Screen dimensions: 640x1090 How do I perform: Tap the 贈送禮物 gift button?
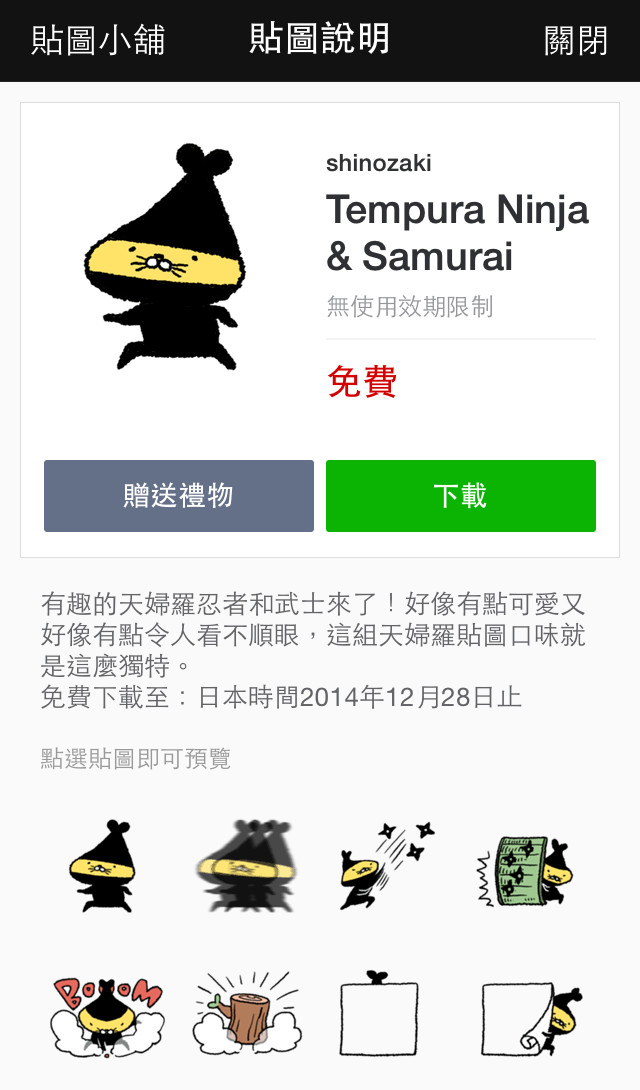(179, 496)
